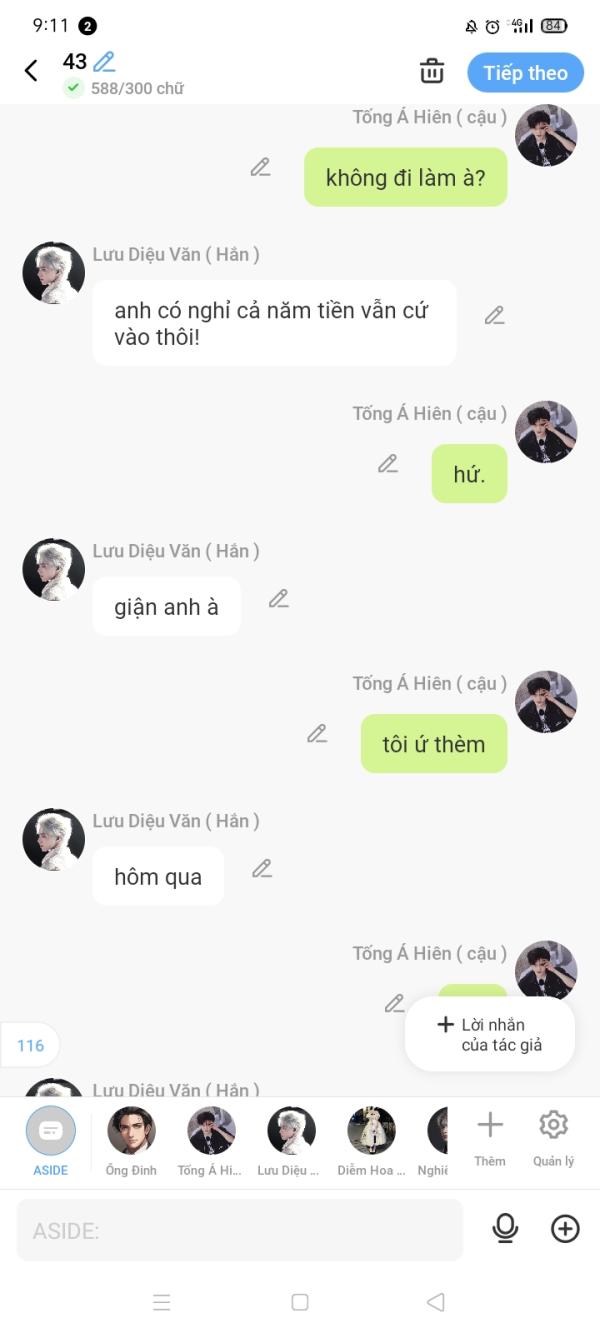This screenshot has width=600, height=1333.
Task: Add a new character with Thêm
Action: [490, 1138]
